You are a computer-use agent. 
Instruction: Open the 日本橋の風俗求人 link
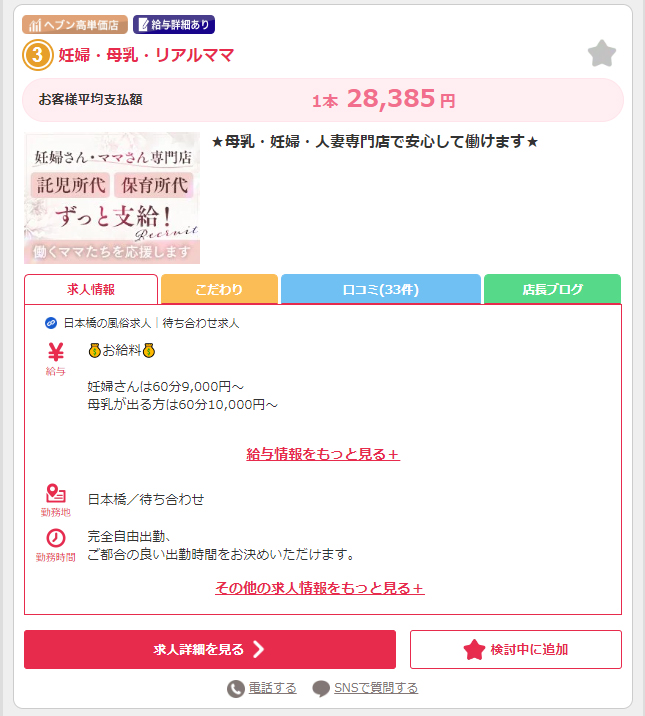pyautogui.click(x=107, y=323)
